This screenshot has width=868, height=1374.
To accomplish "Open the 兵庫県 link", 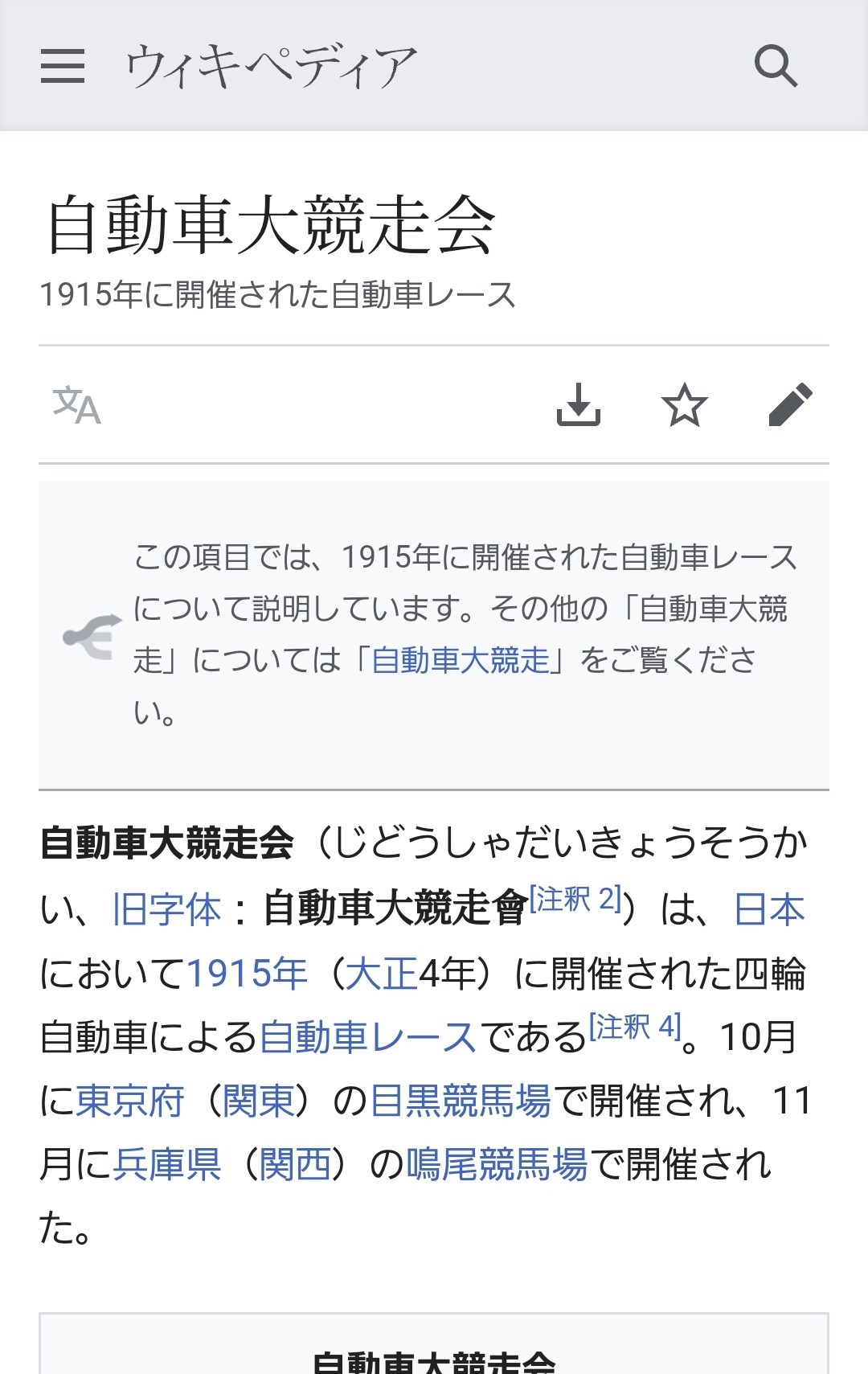I will pyautogui.click(x=167, y=1164).
